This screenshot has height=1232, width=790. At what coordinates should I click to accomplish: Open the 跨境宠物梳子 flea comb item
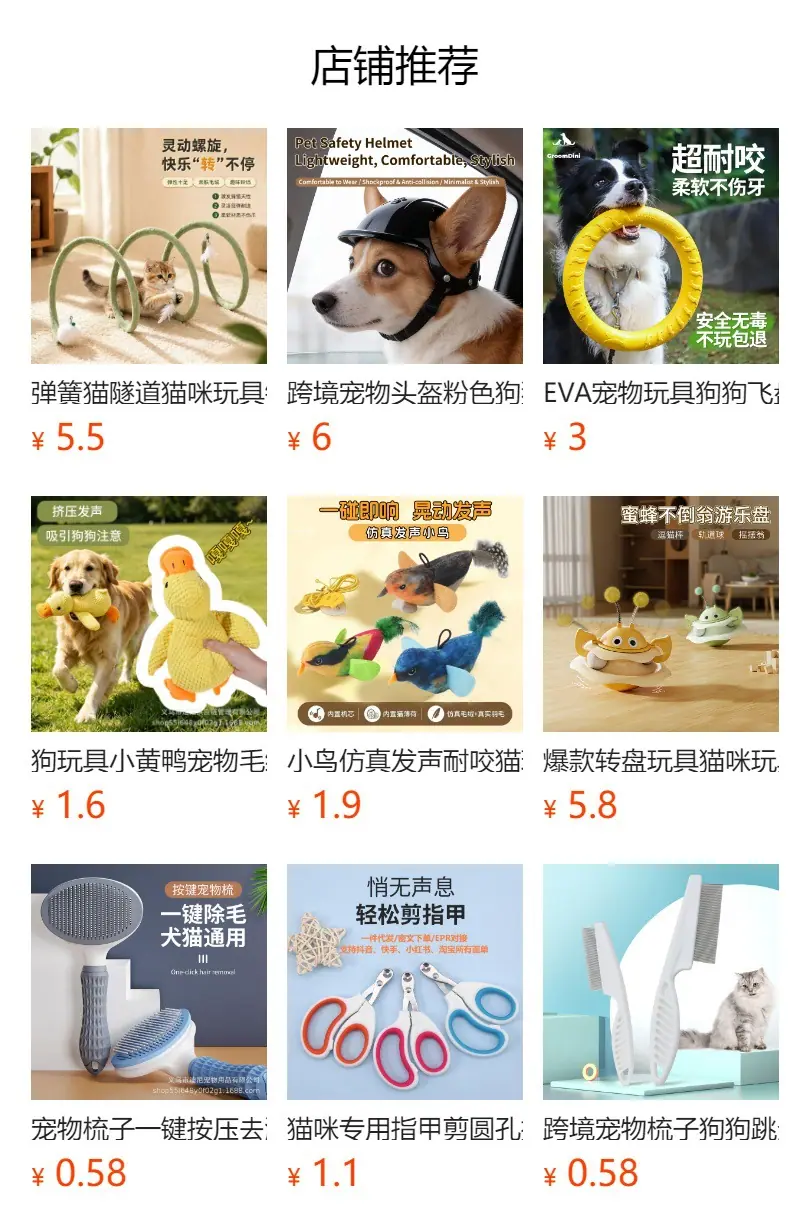[661, 1028]
